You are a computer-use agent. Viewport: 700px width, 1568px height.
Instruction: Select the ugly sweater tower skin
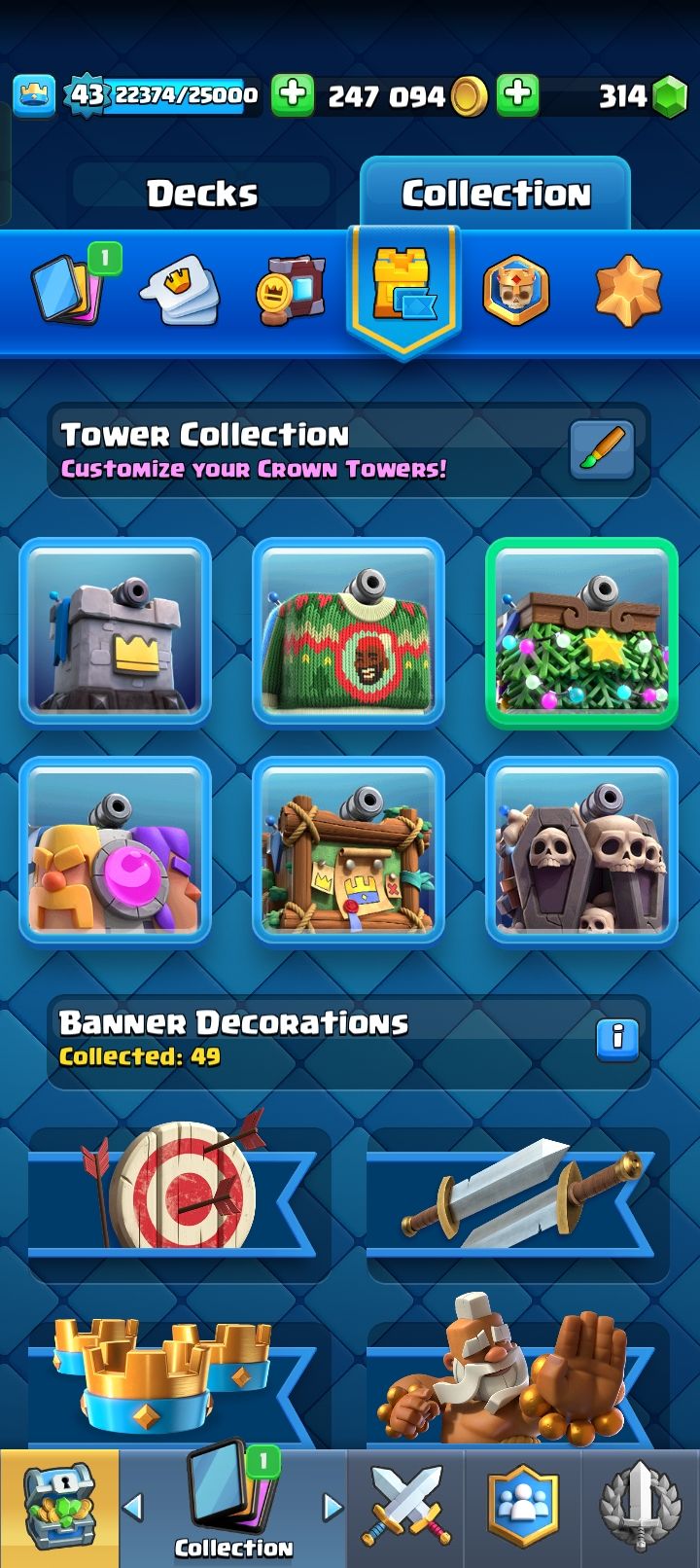[348, 631]
